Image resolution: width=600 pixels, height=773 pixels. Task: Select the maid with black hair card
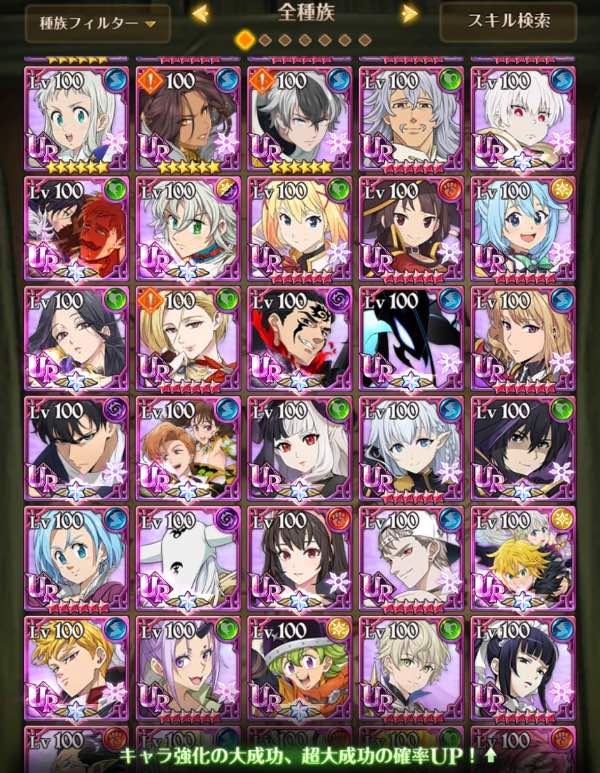click(x=523, y=668)
